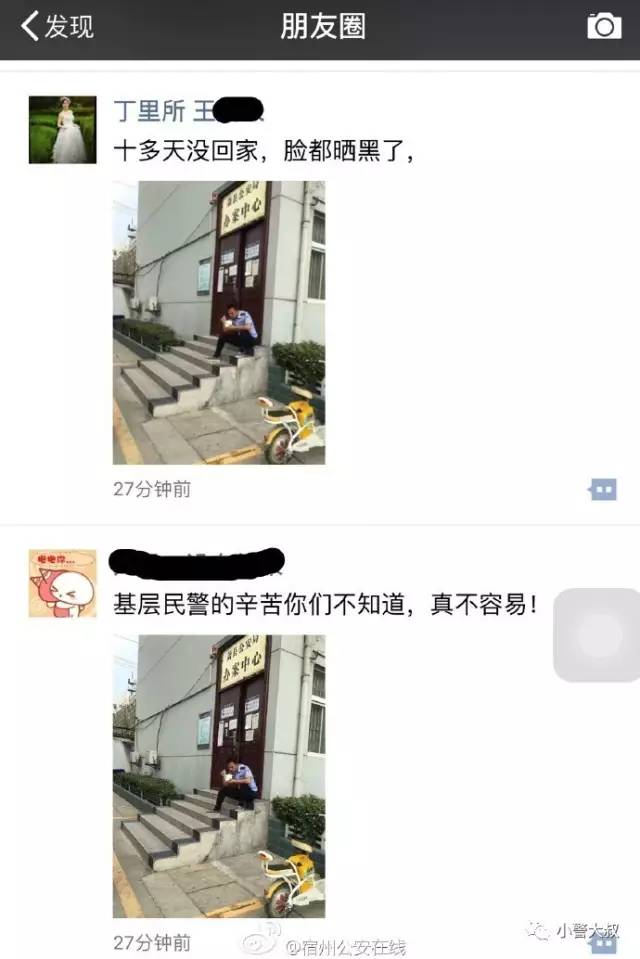The image size is (640, 959).
Task: View photo in post 十多天没回家
Action: [218, 322]
